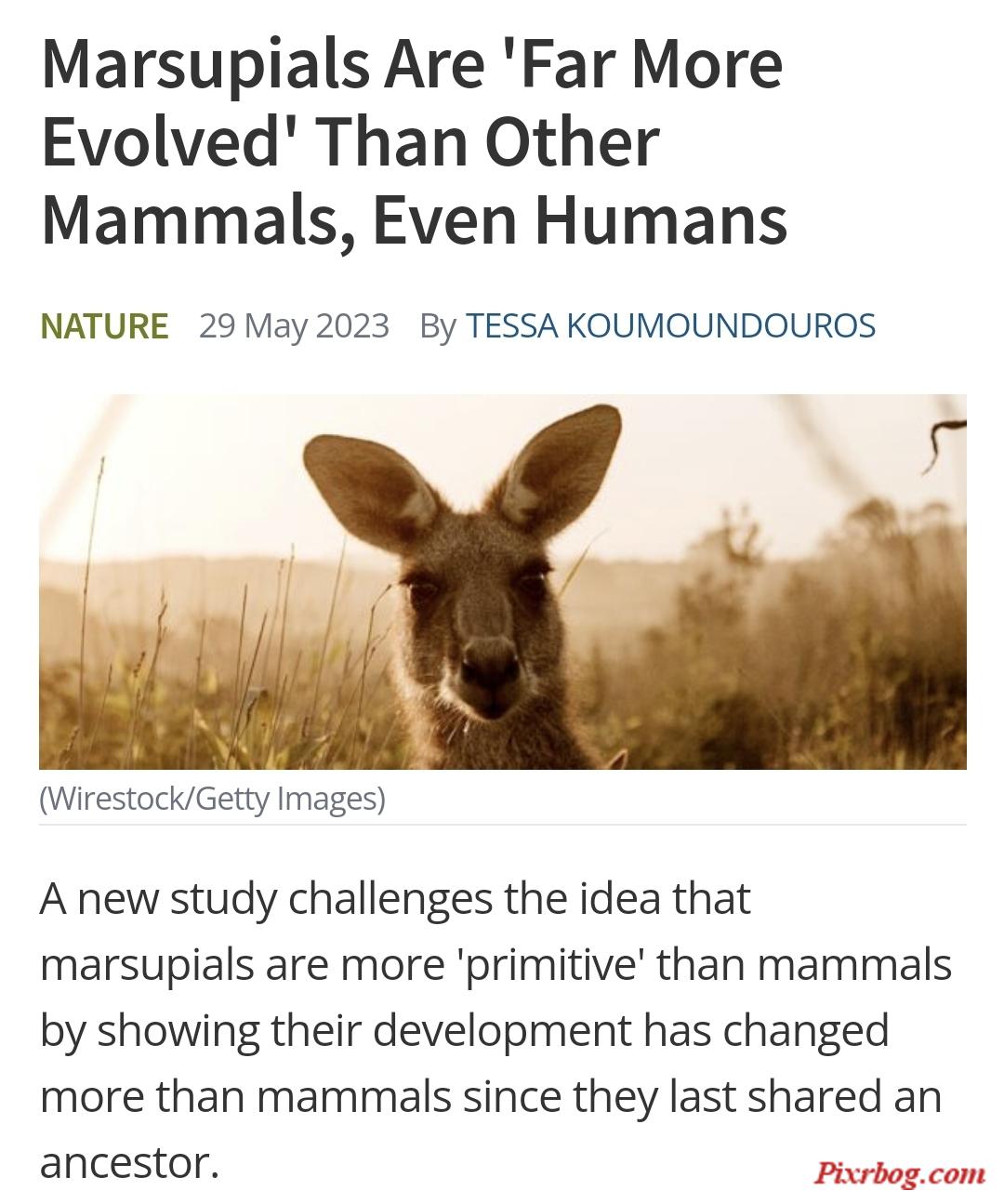This screenshot has height=1204, width=1004.
Task: Open author Tessa Koumoundouros's page
Action: coord(669,326)
